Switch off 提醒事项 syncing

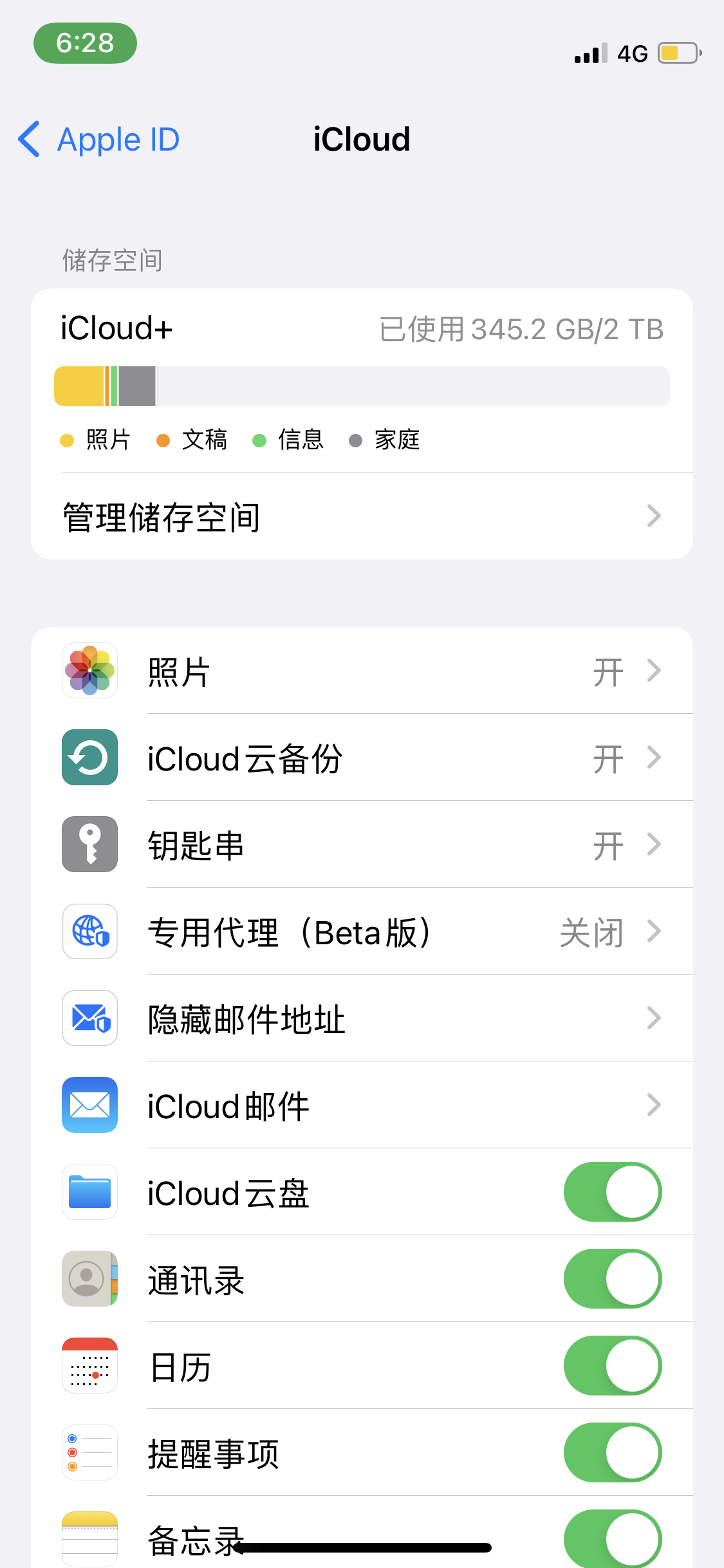tap(612, 1453)
